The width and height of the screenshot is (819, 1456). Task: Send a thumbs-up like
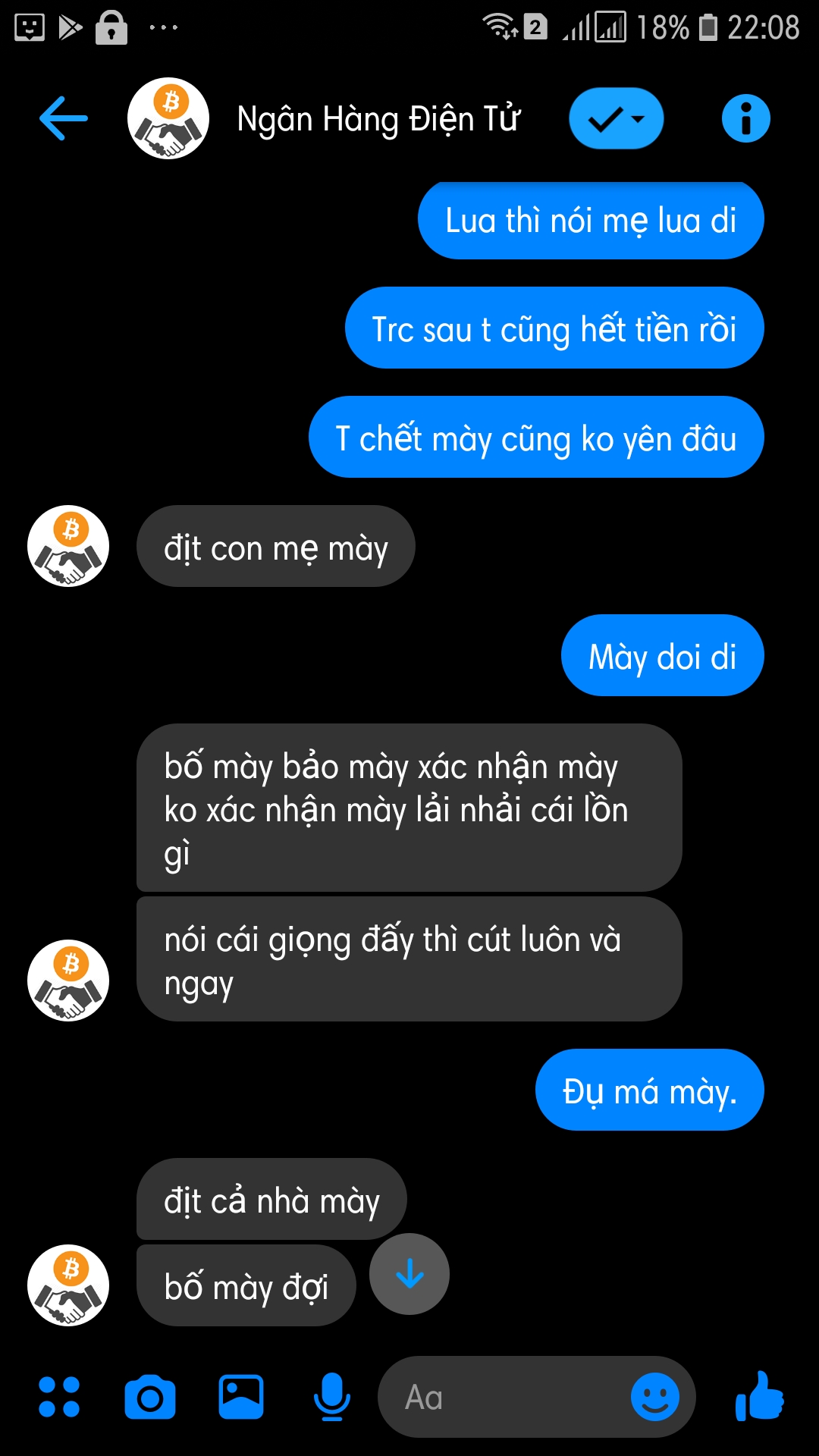click(760, 1395)
